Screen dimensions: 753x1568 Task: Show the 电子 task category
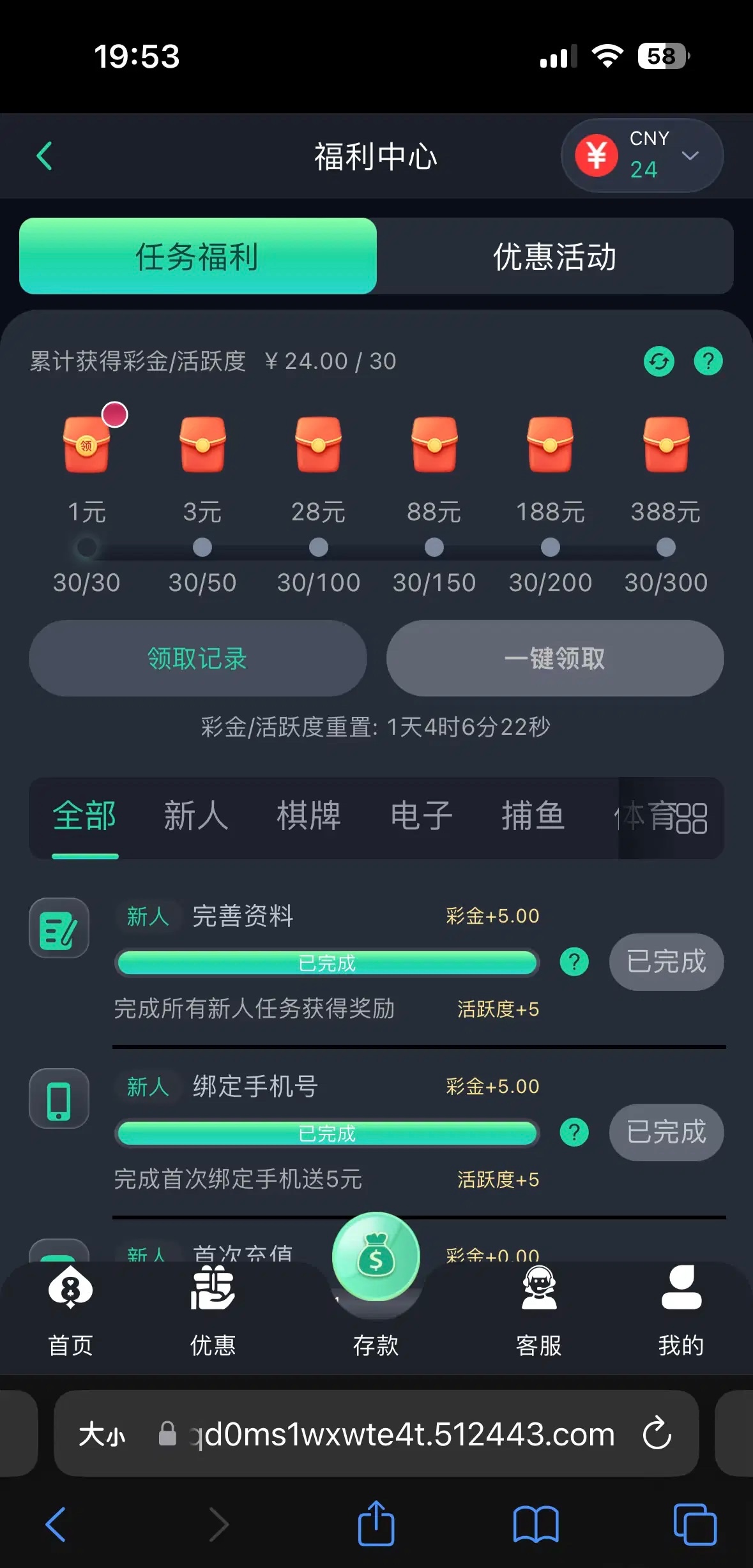(422, 816)
